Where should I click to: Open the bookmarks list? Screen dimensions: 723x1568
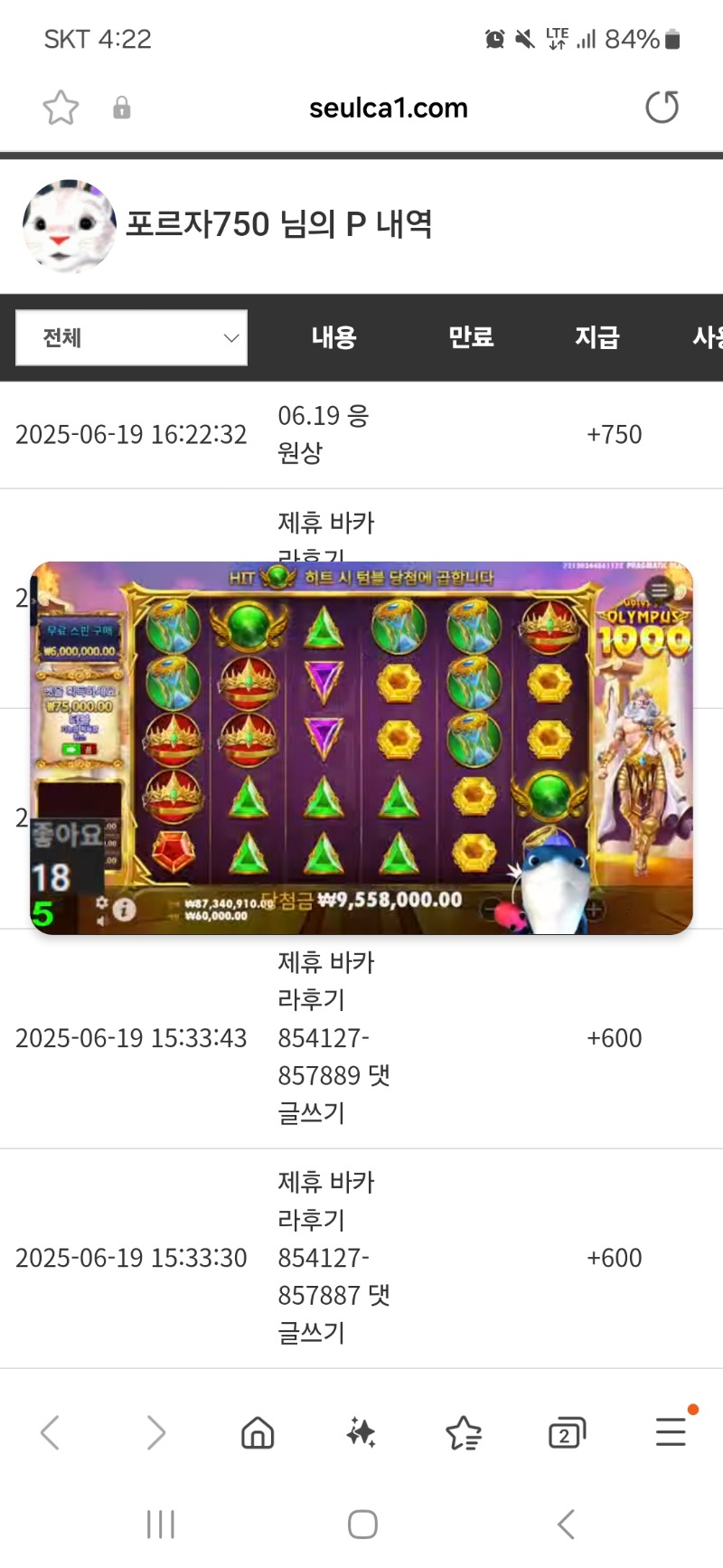[x=464, y=1432]
